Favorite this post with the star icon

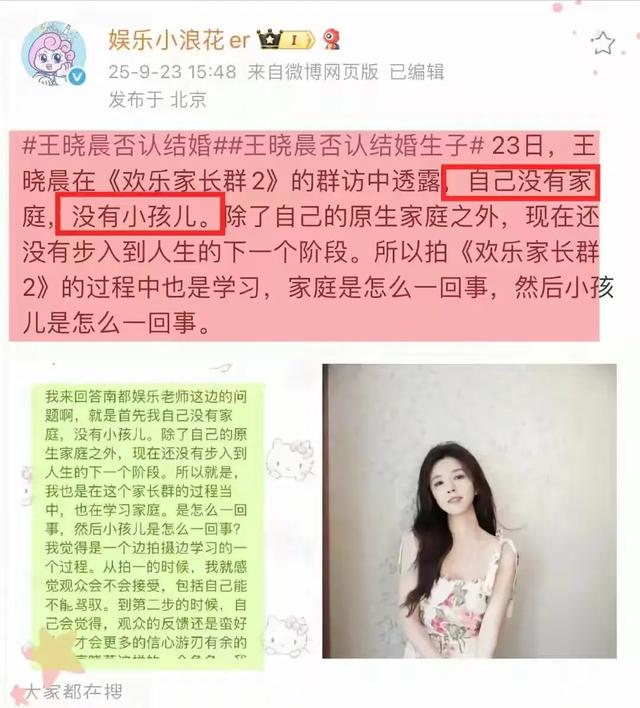[602, 43]
